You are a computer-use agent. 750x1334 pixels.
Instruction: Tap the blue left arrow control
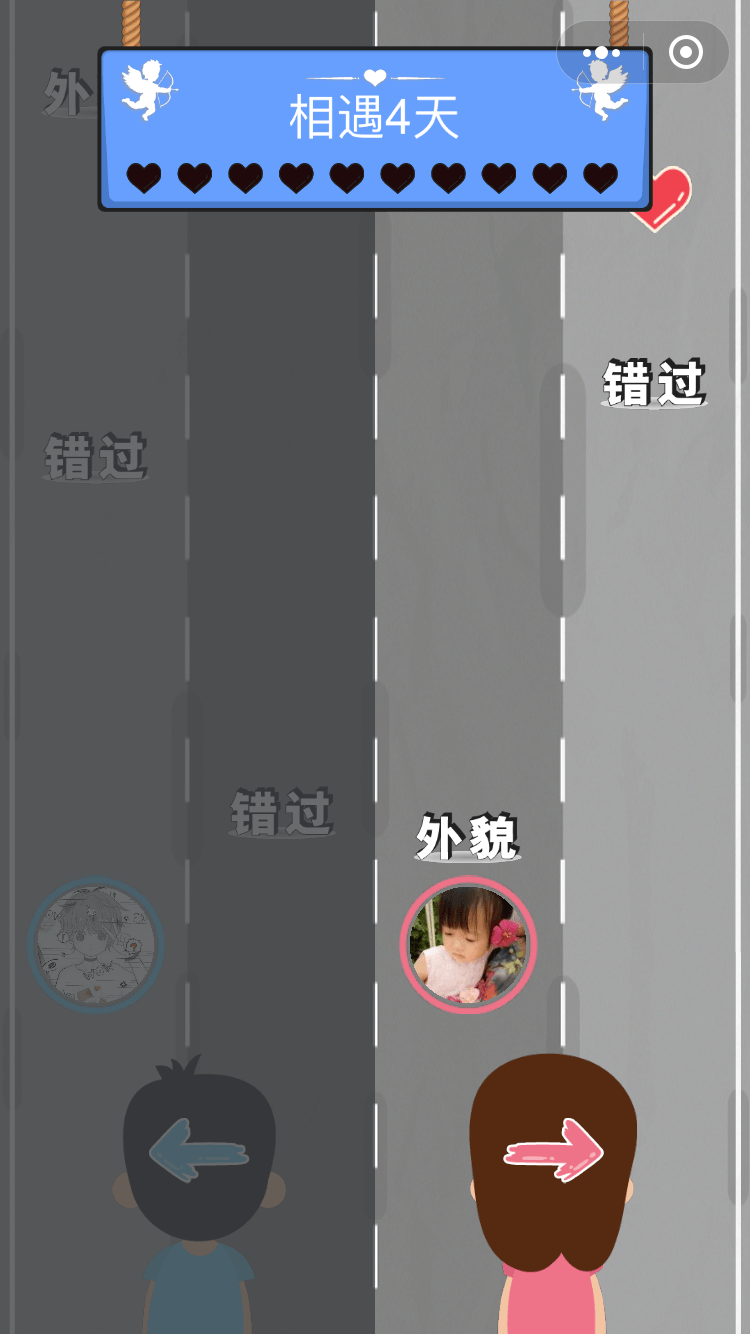[198, 1150]
